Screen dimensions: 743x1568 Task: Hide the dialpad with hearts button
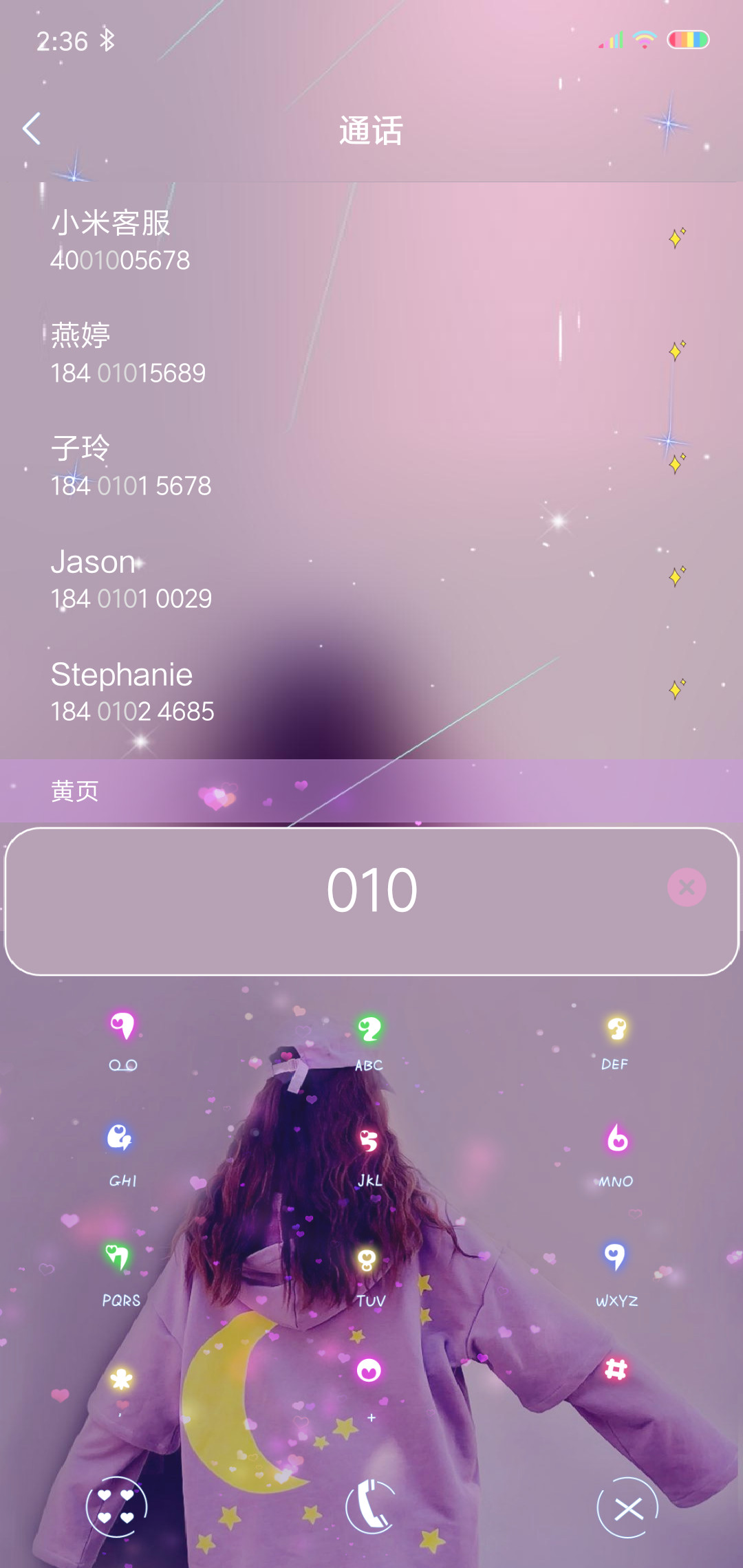click(116, 1507)
